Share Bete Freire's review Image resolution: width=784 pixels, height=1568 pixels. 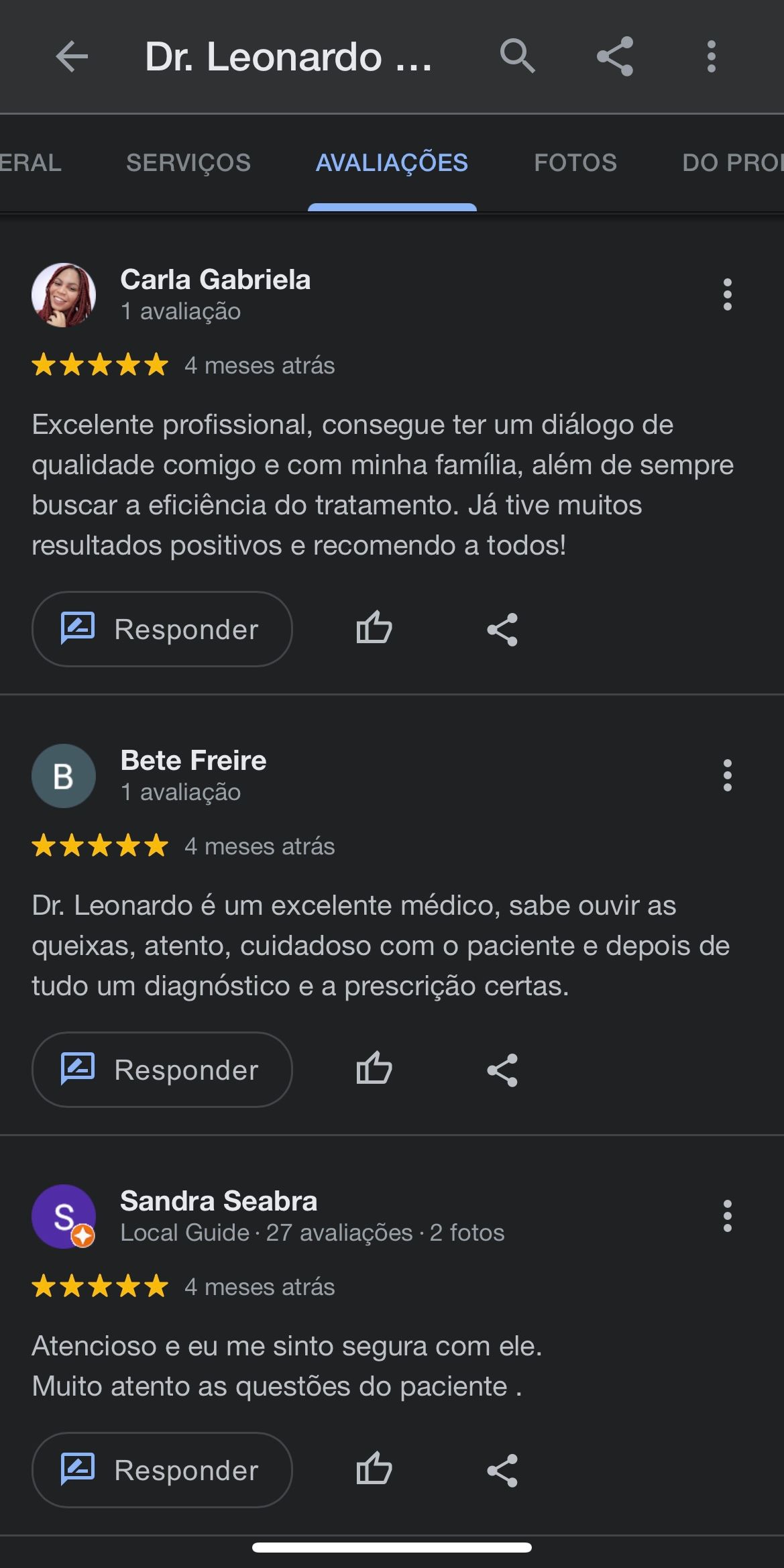pyautogui.click(x=502, y=1070)
